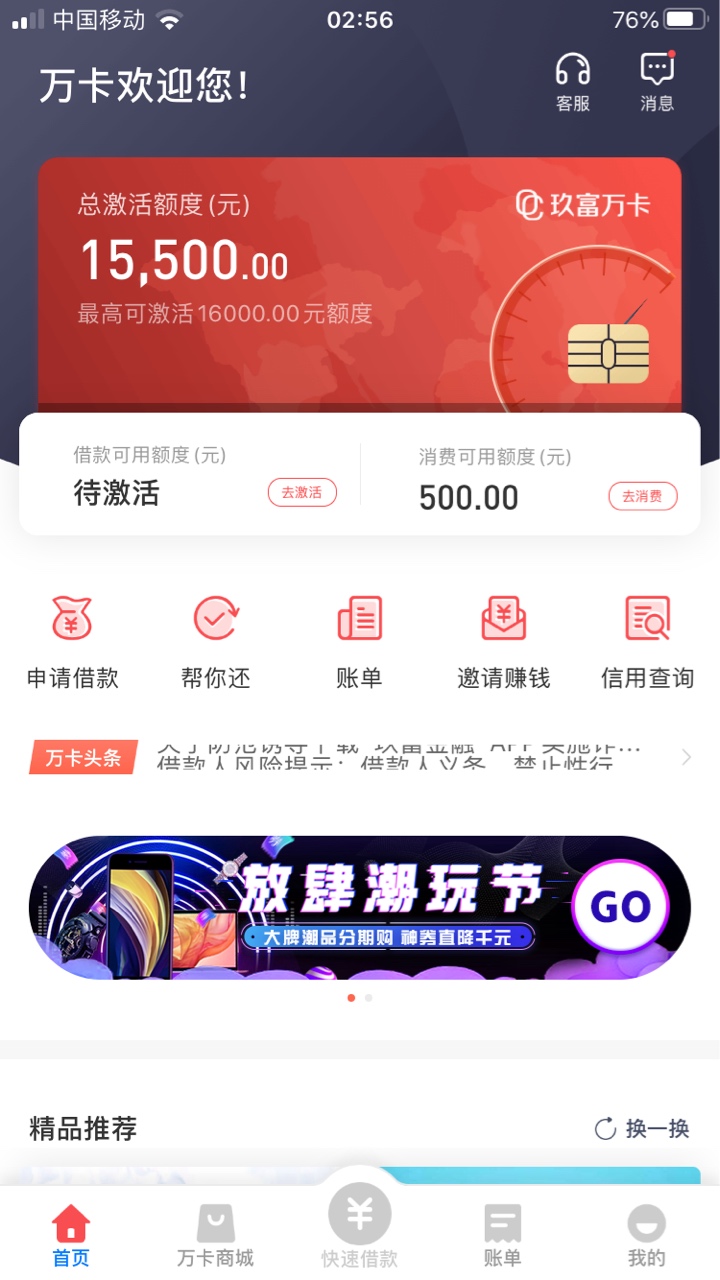Viewport: 720px width, 1280px height.
Task: Switch to the 账单 bottom tab
Action: 503,1236
